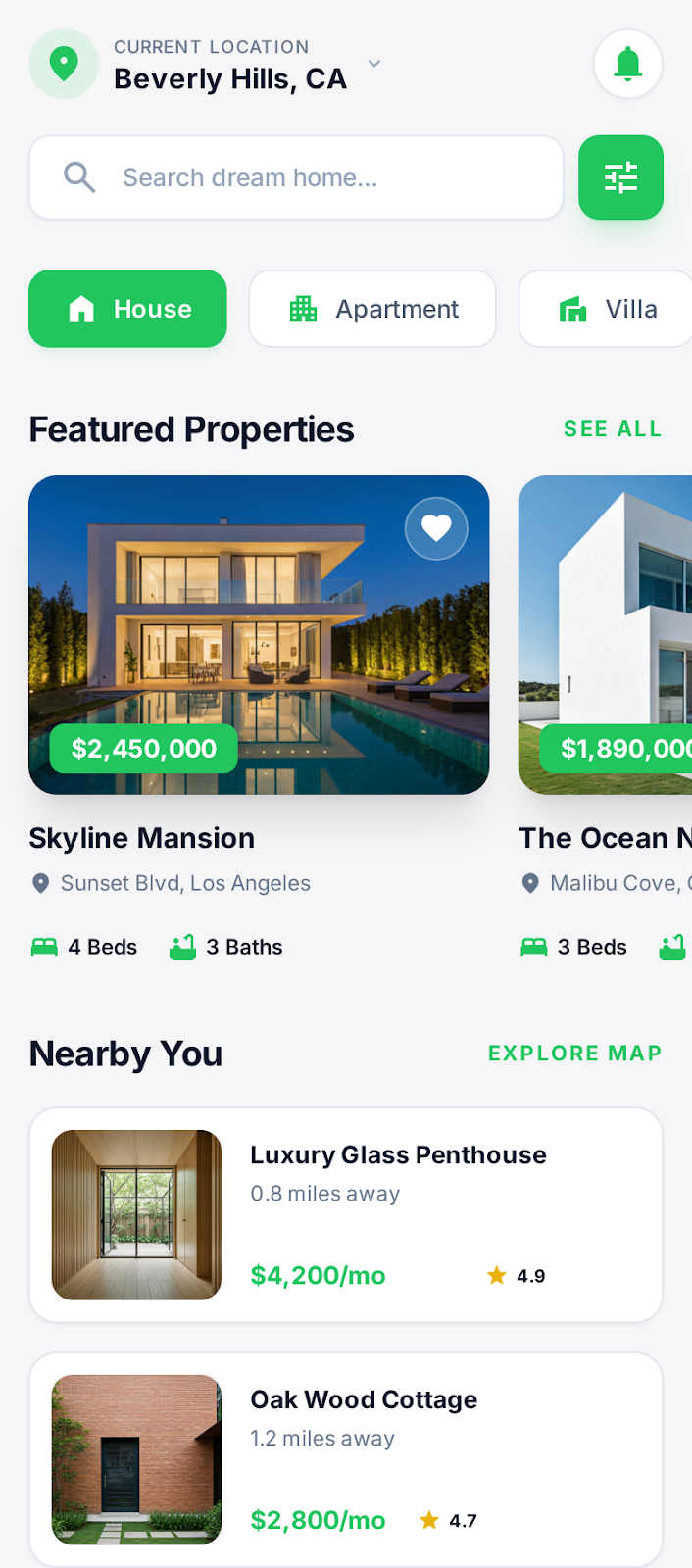Tap Explore Map link

coord(574,1053)
